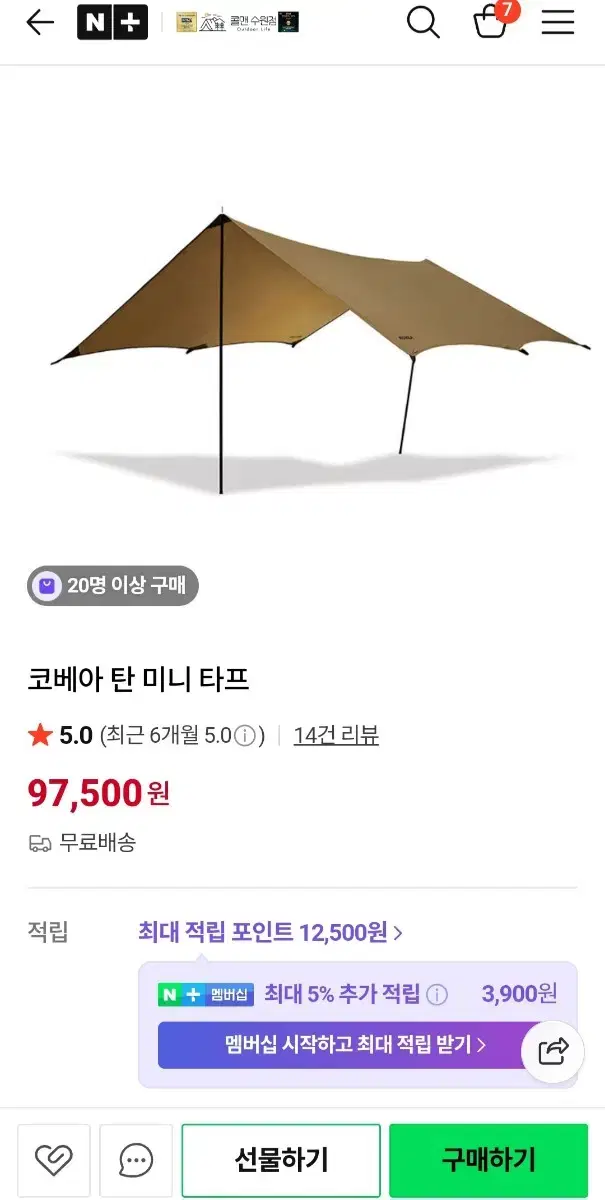This screenshot has width=605, height=1200.
Task: Tap the info icon next to 최근 6개월 5.0
Action: click(x=245, y=737)
